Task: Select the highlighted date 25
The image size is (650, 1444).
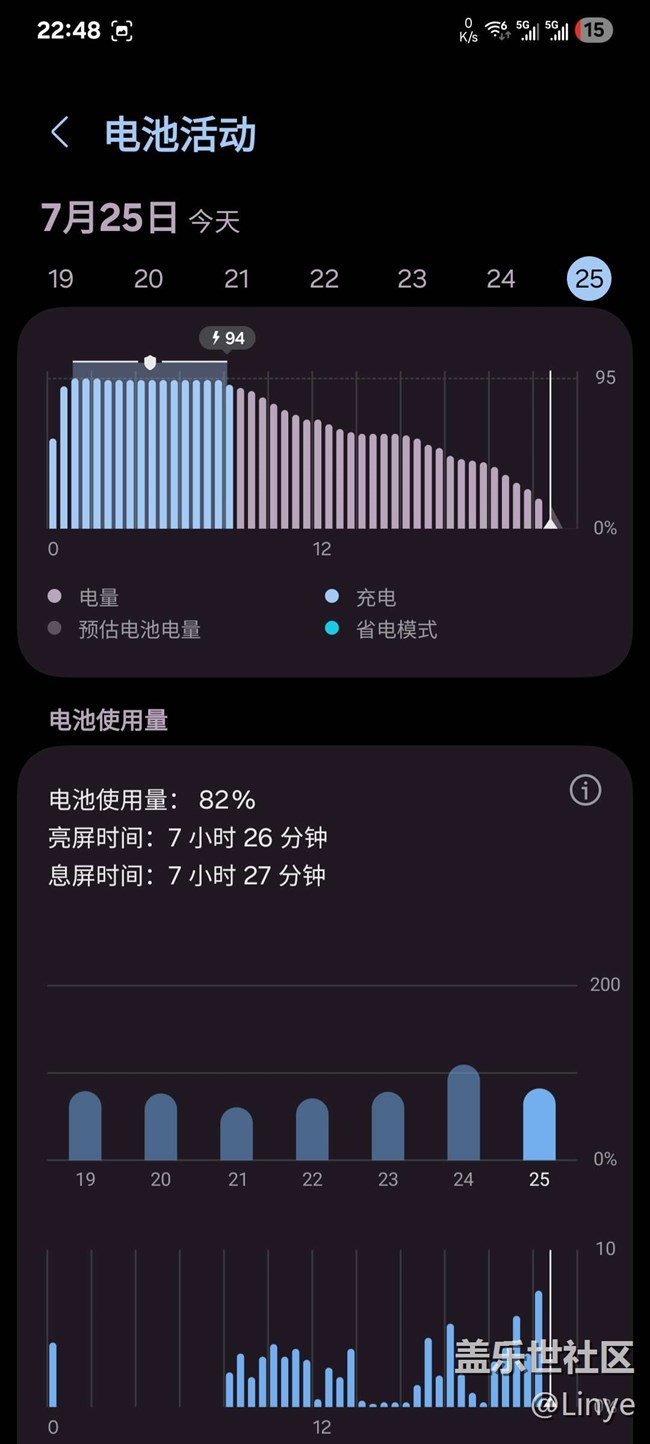Action: [x=589, y=278]
